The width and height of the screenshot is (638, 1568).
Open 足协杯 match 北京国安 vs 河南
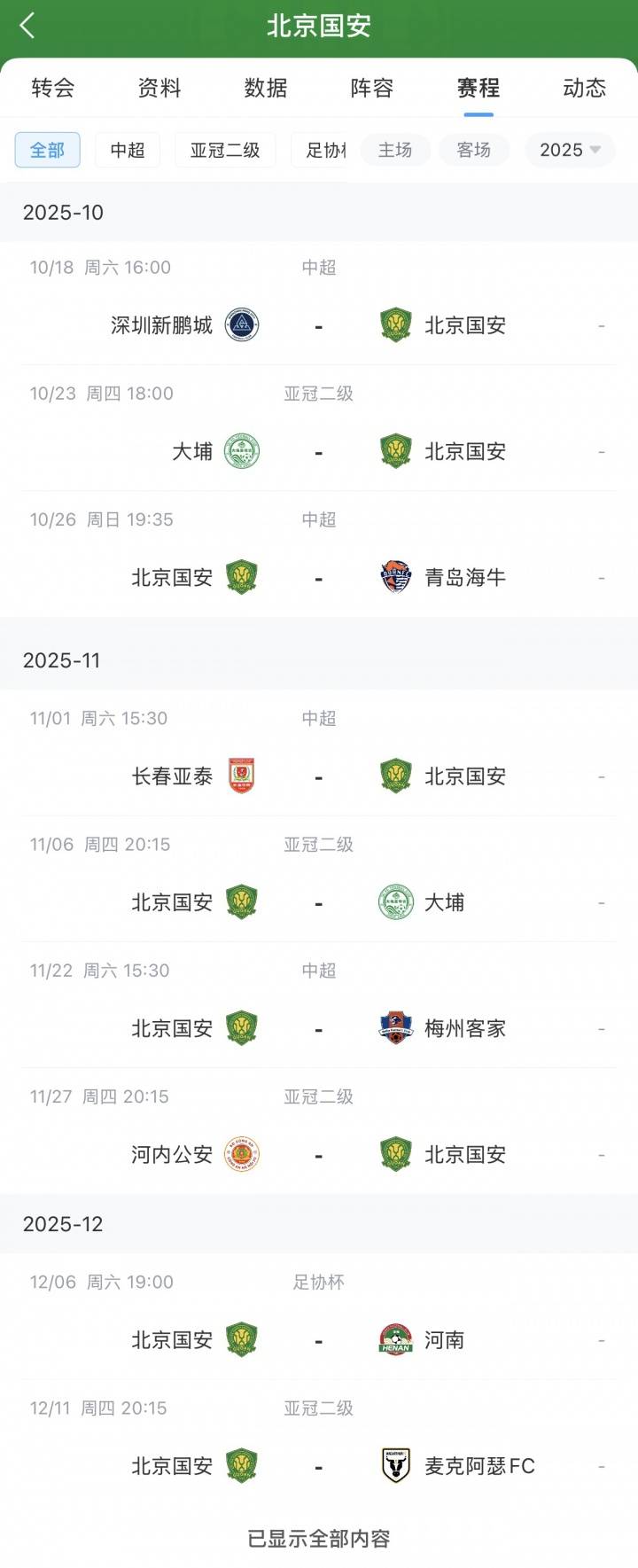(x=319, y=1340)
